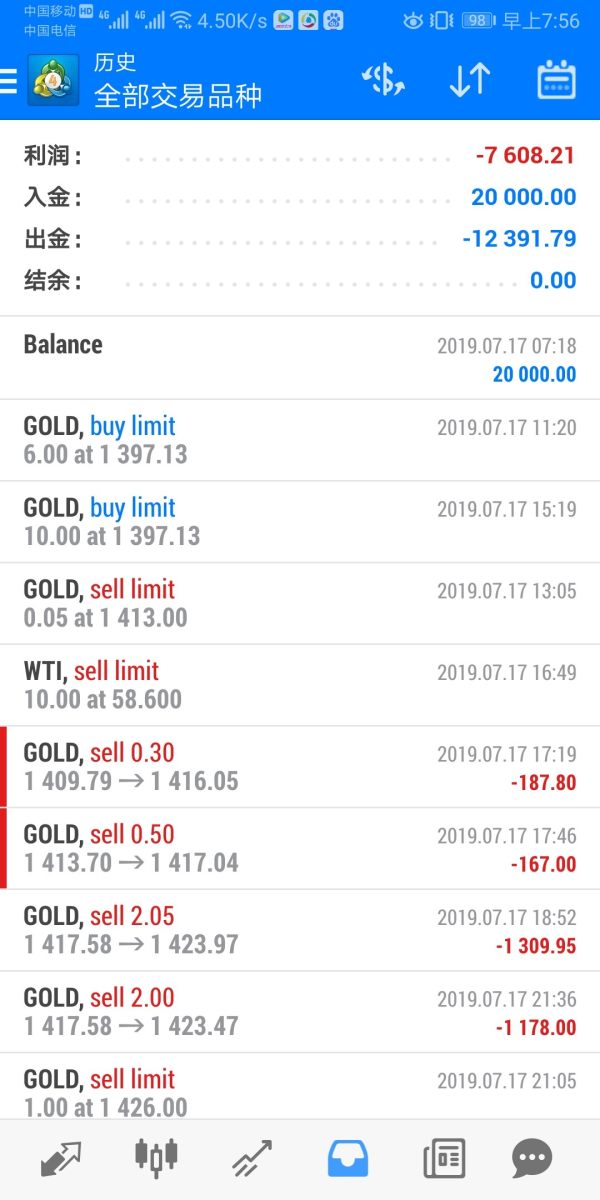Open GOLD sell limit 0.05 order
600x1200 pixels.
tap(300, 603)
